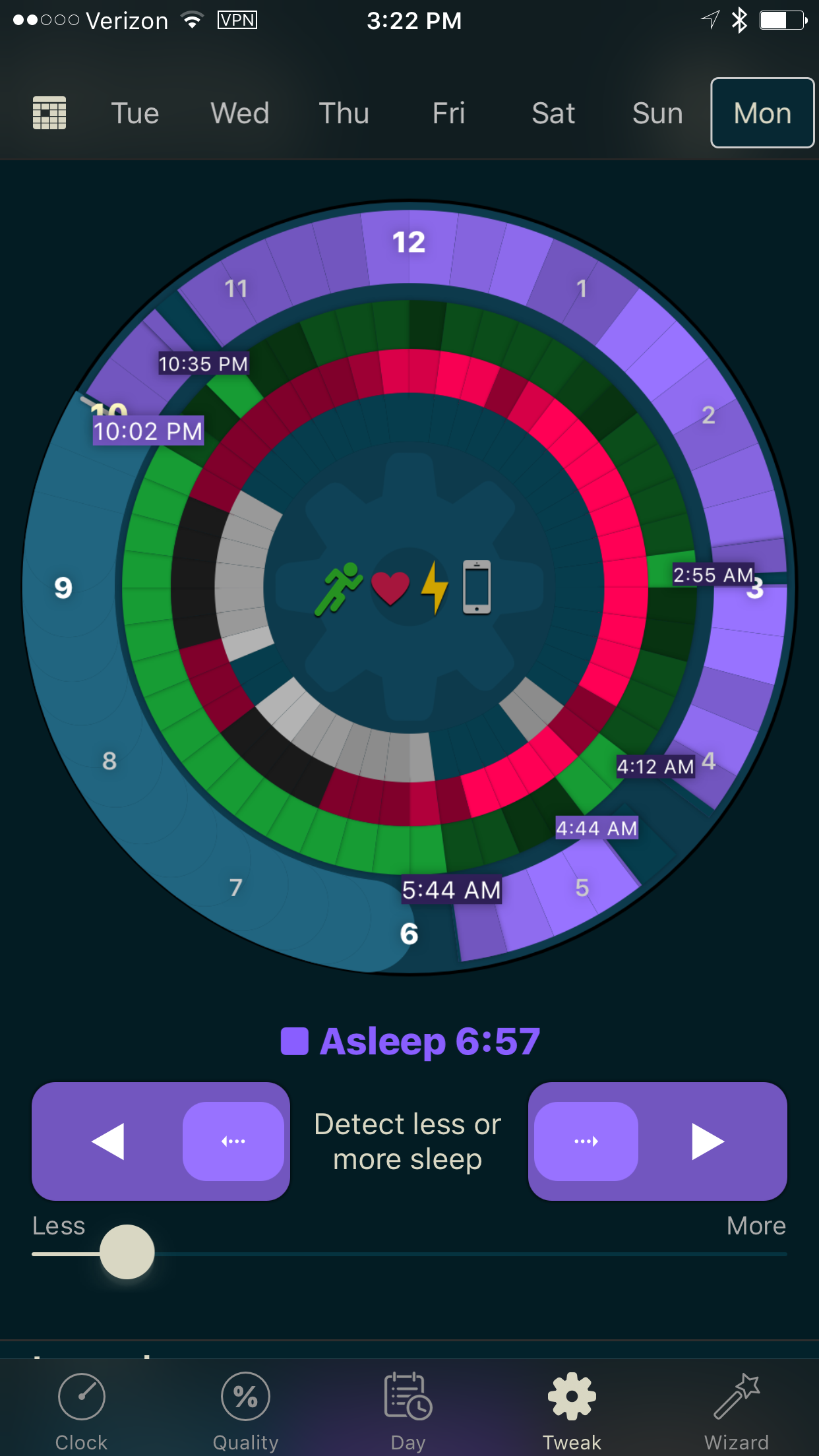
Task: Select the Sun day tab
Action: point(657,113)
